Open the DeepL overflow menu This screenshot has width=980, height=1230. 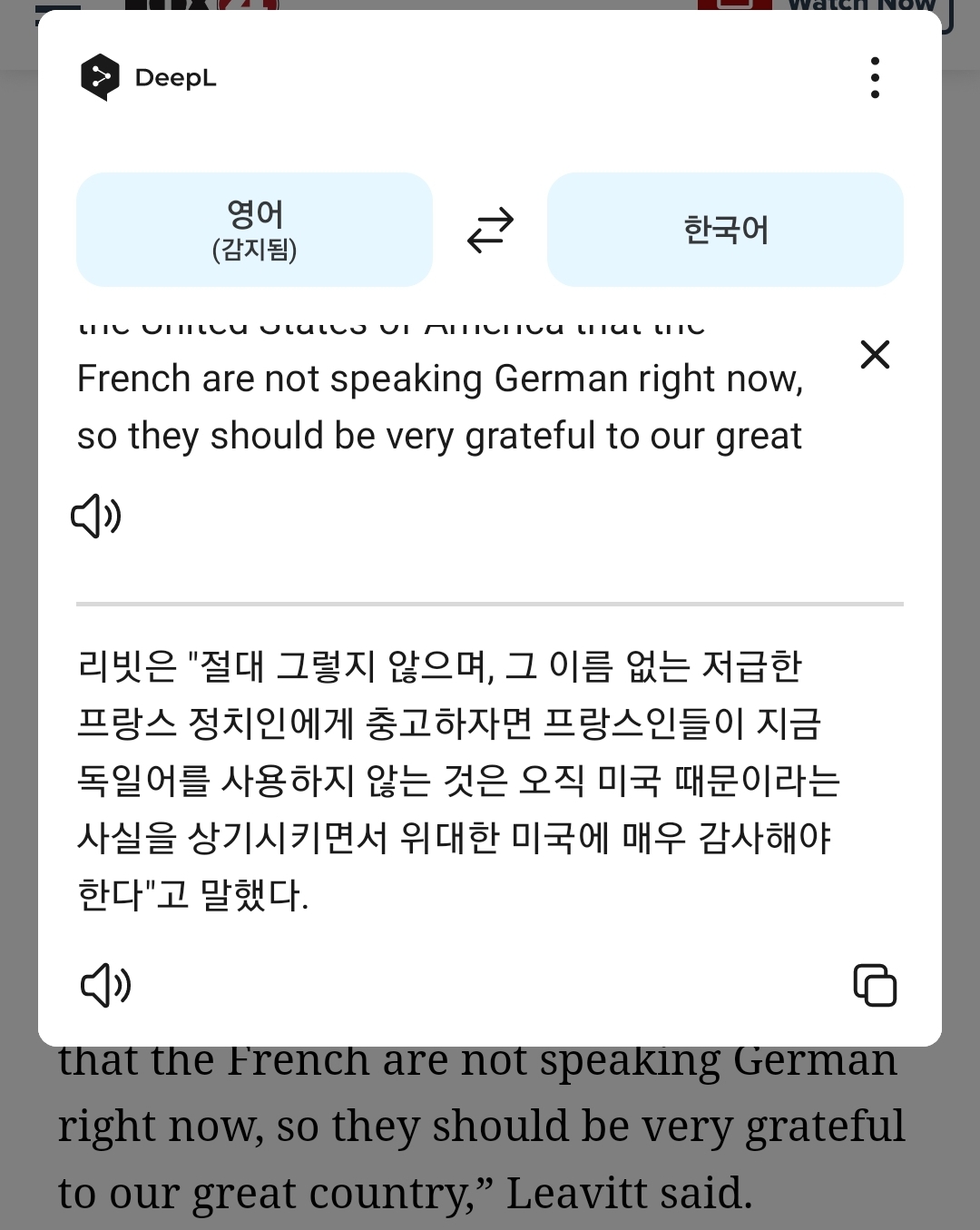[875, 78]
